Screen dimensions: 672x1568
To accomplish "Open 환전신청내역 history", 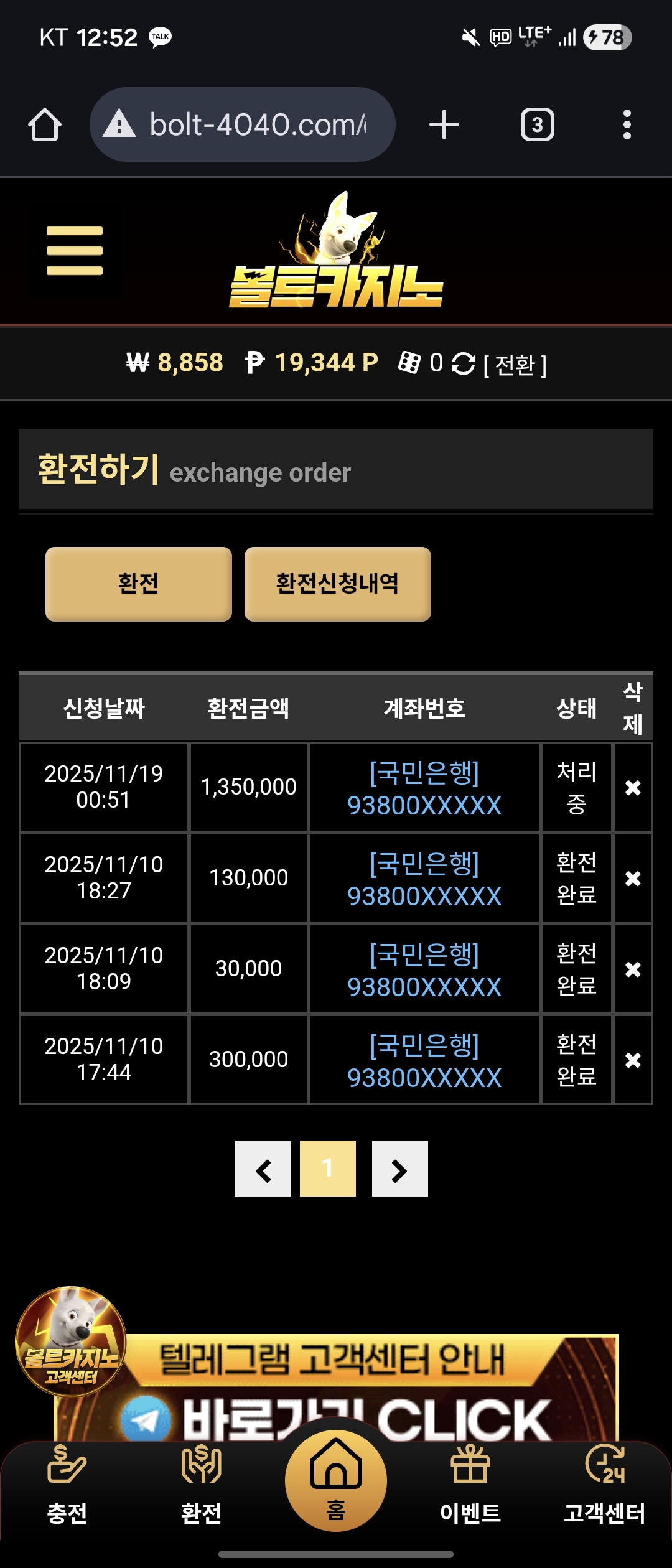I will click(x=337, y=584).
